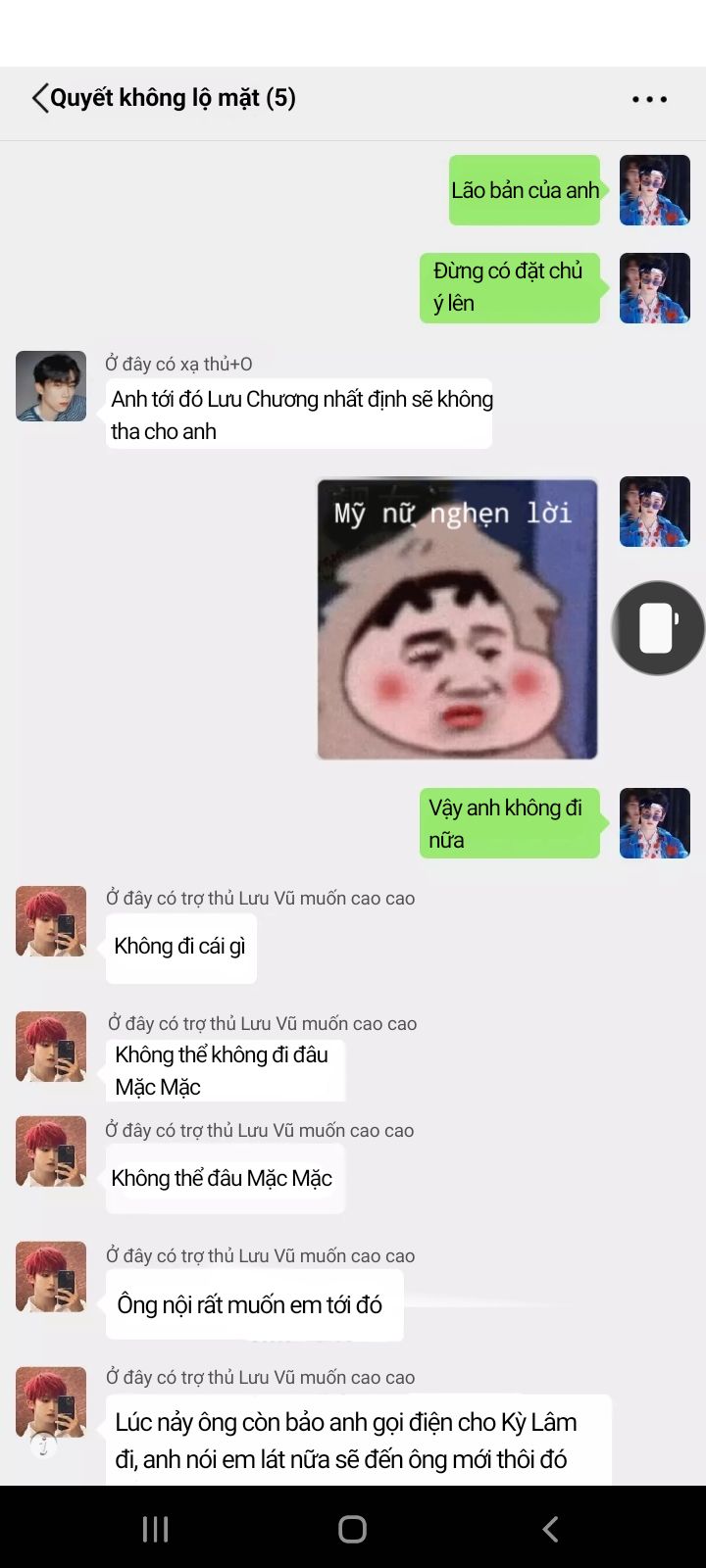Open profile of 'Ở đây có xạ thủ+O' avatar

click(x=51, y=386)
